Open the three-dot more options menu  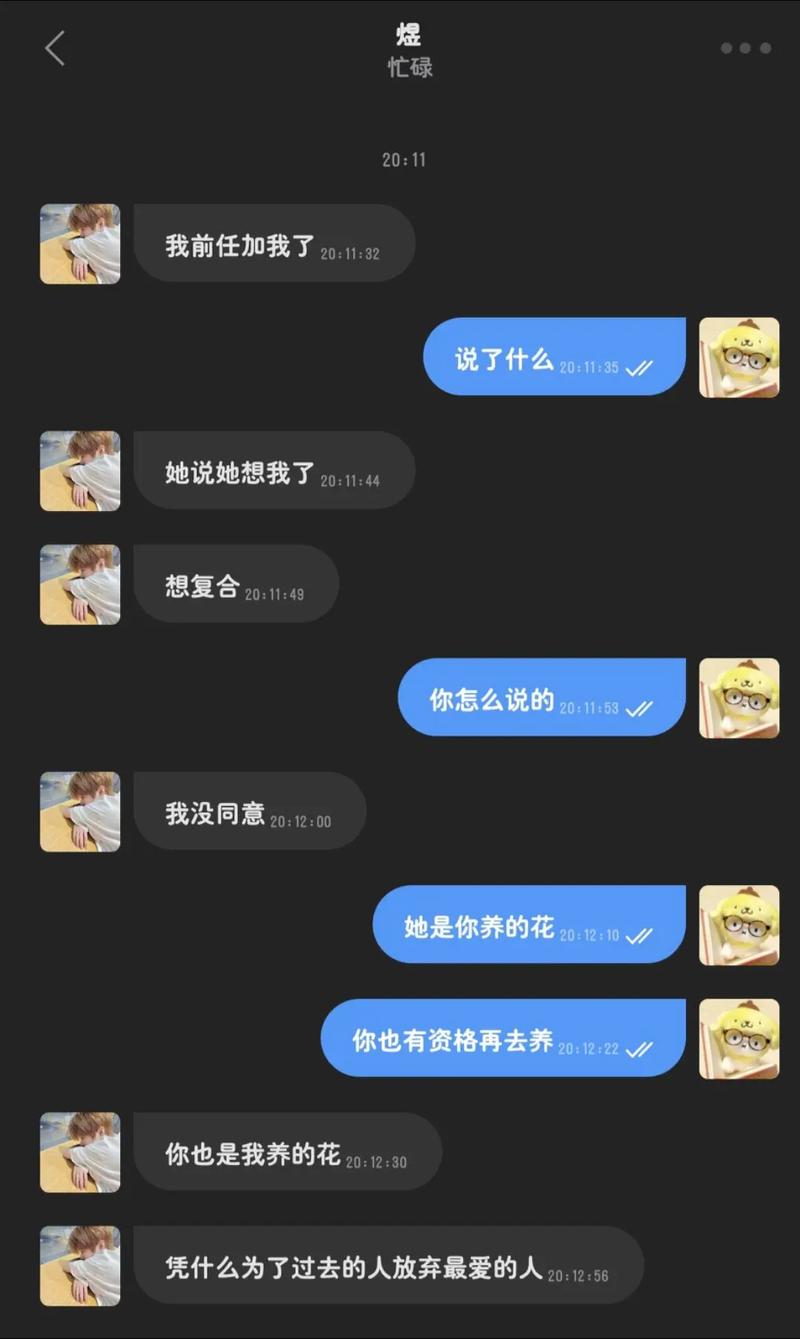pyautogui.click(x=745, y=48)
